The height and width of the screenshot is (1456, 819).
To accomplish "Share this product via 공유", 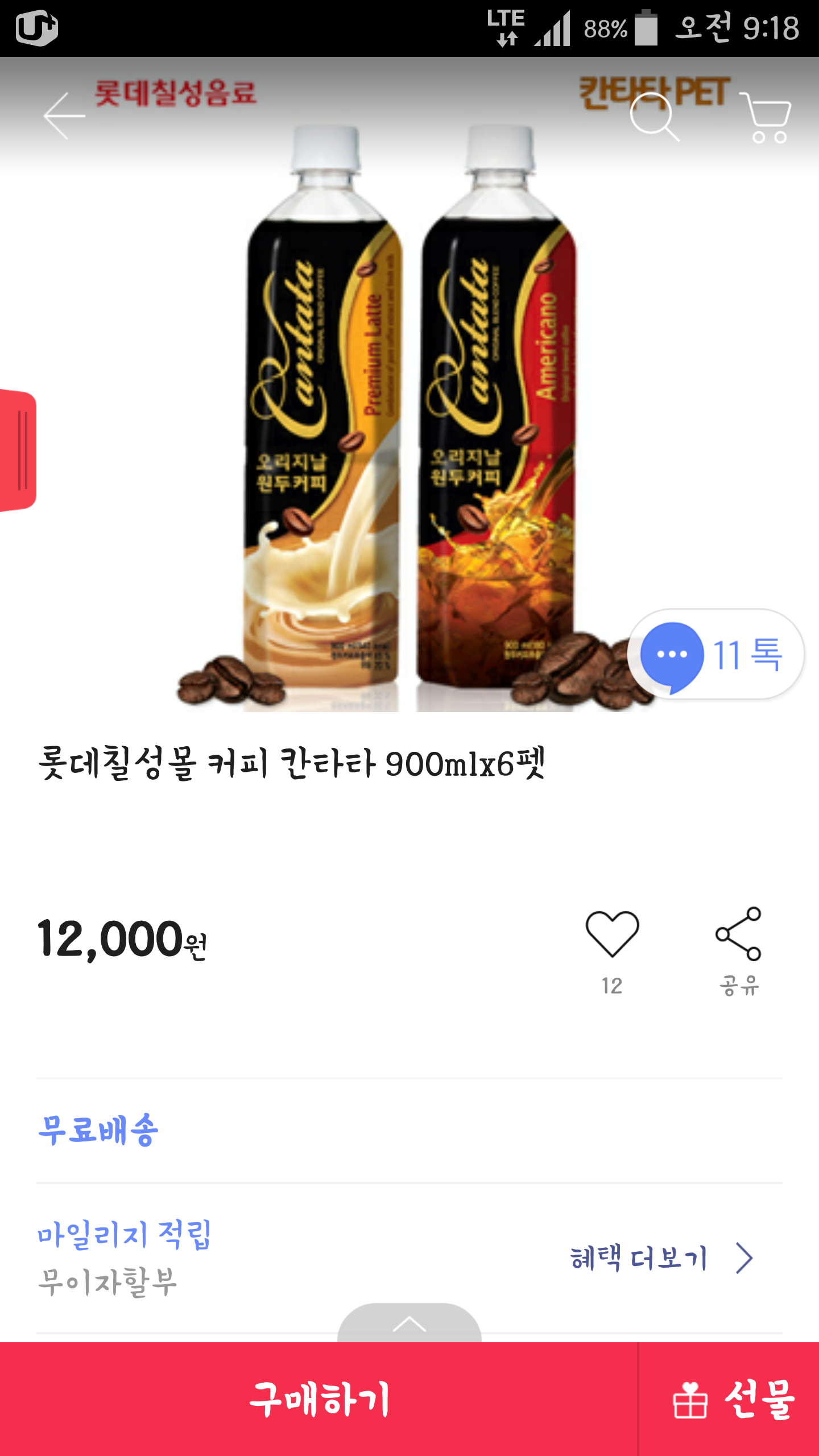I will tap(738, 935).
